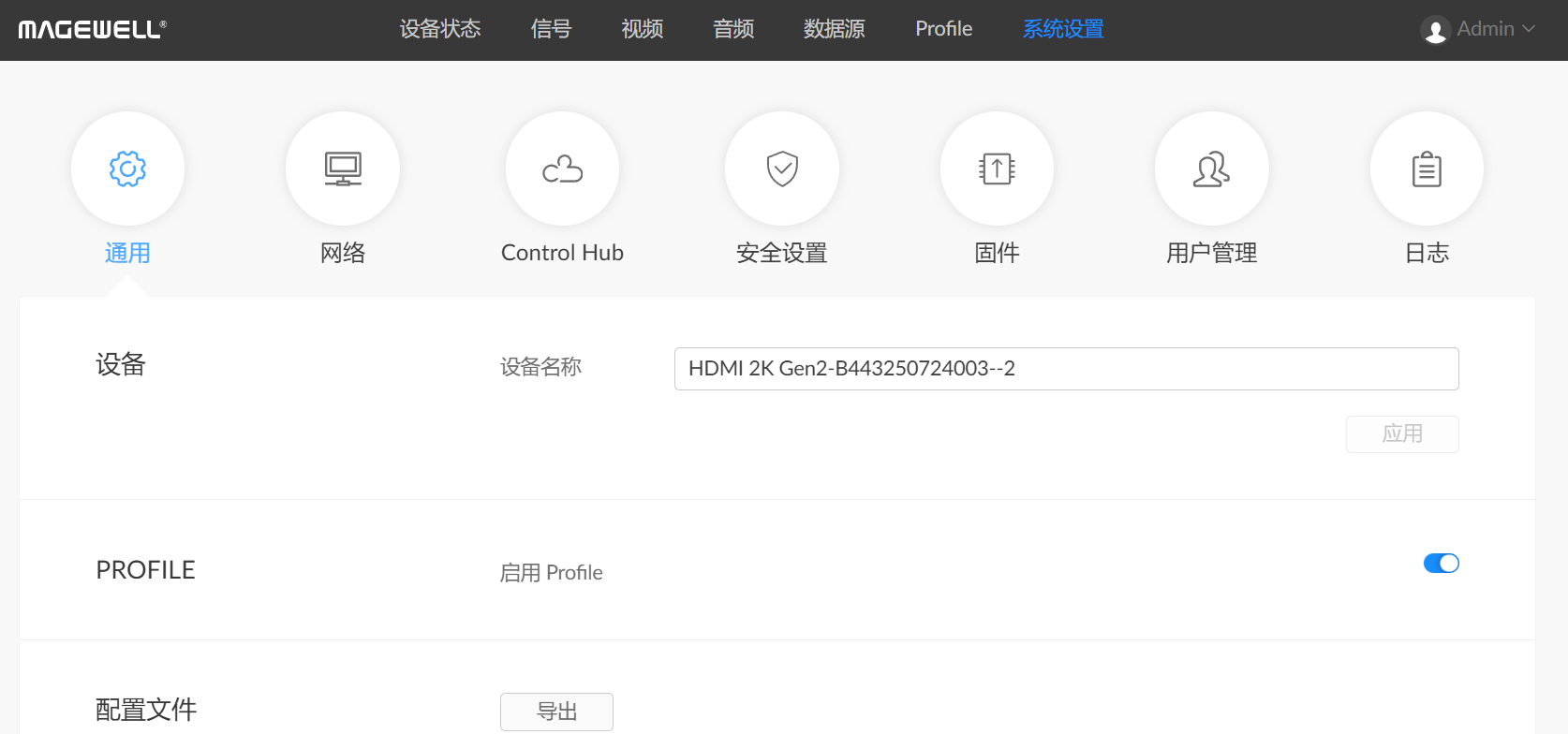The height and width of the screenshot is (734, 1568).
Task: Select the 通用 settings category
Action: [x=127, y=169]
